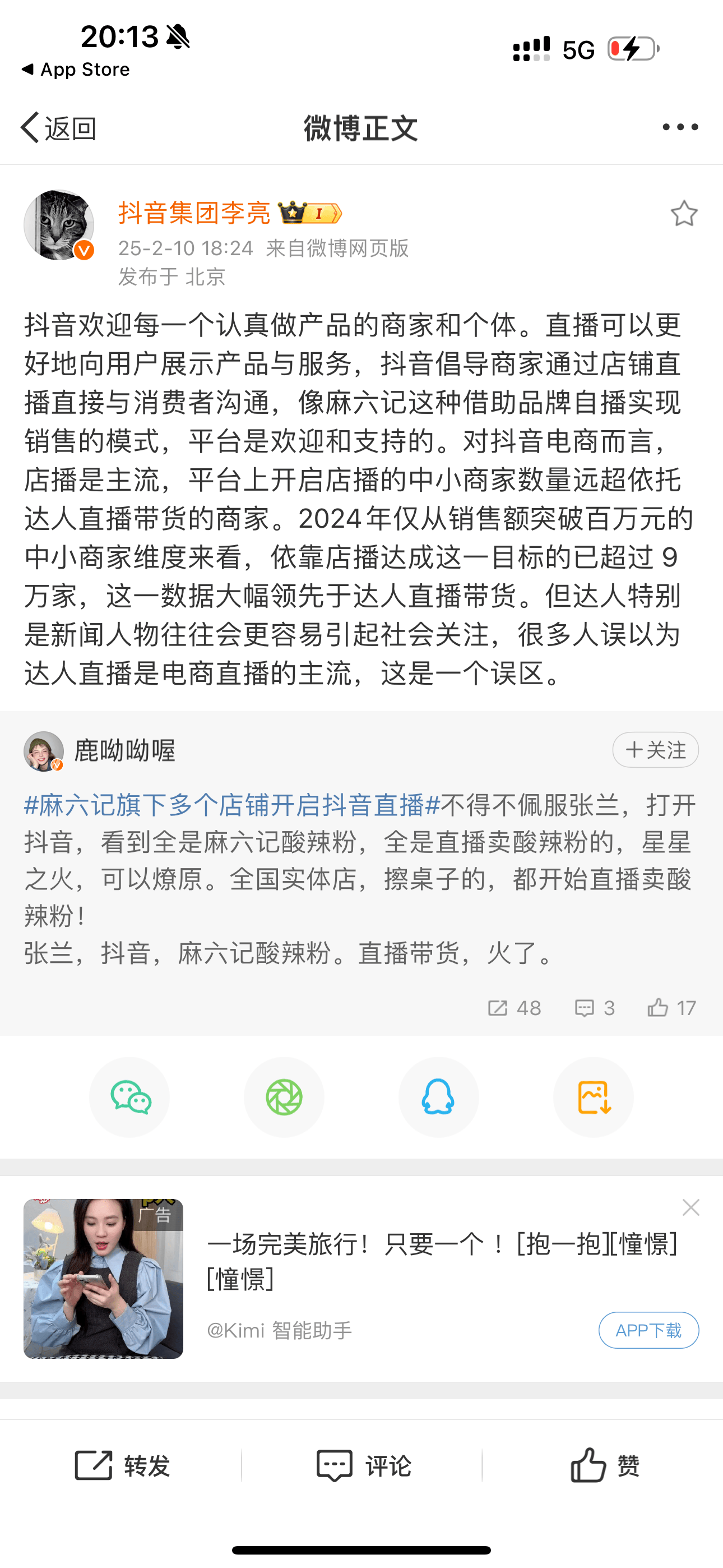Screen dimensions: 723x1568
Task: Tap the battery charging indicator
Action: tap(629, 49)
